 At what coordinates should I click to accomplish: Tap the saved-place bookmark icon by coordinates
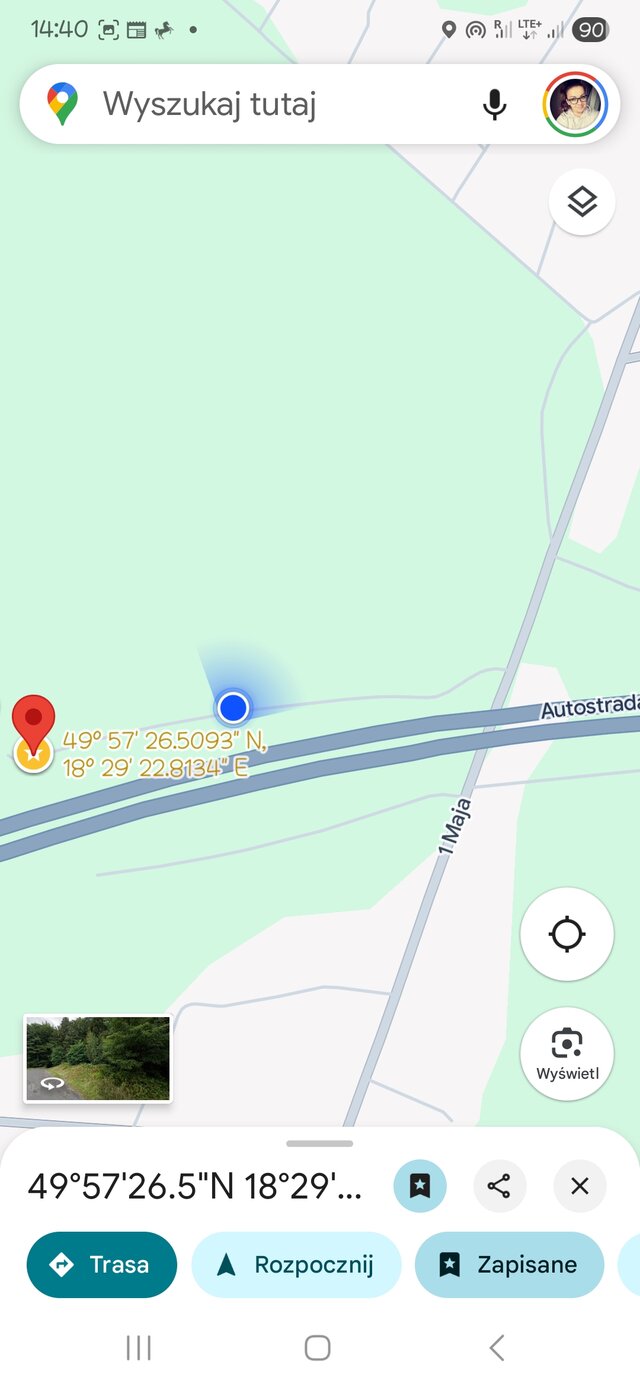coord(420,1186)
